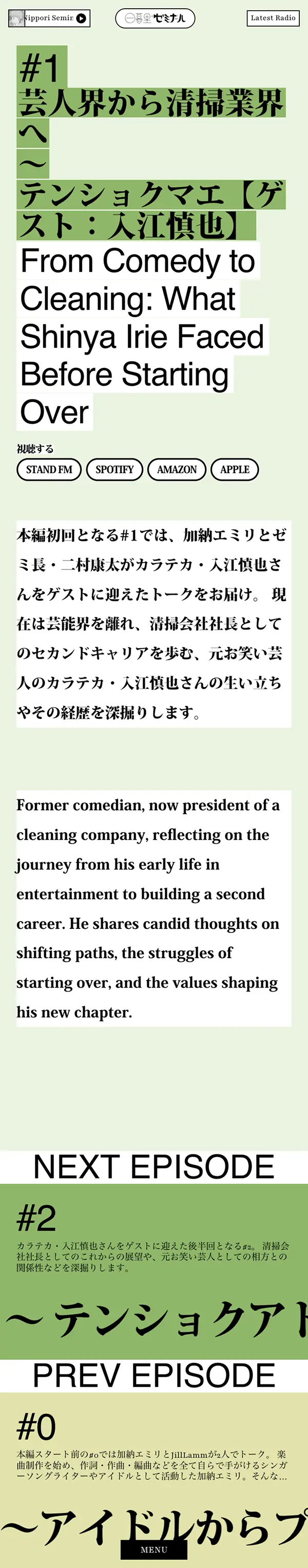Open the APPLE podcast link
Image resolution: width=308 pixels, height=1568 pixels.
tap(235, 469)
